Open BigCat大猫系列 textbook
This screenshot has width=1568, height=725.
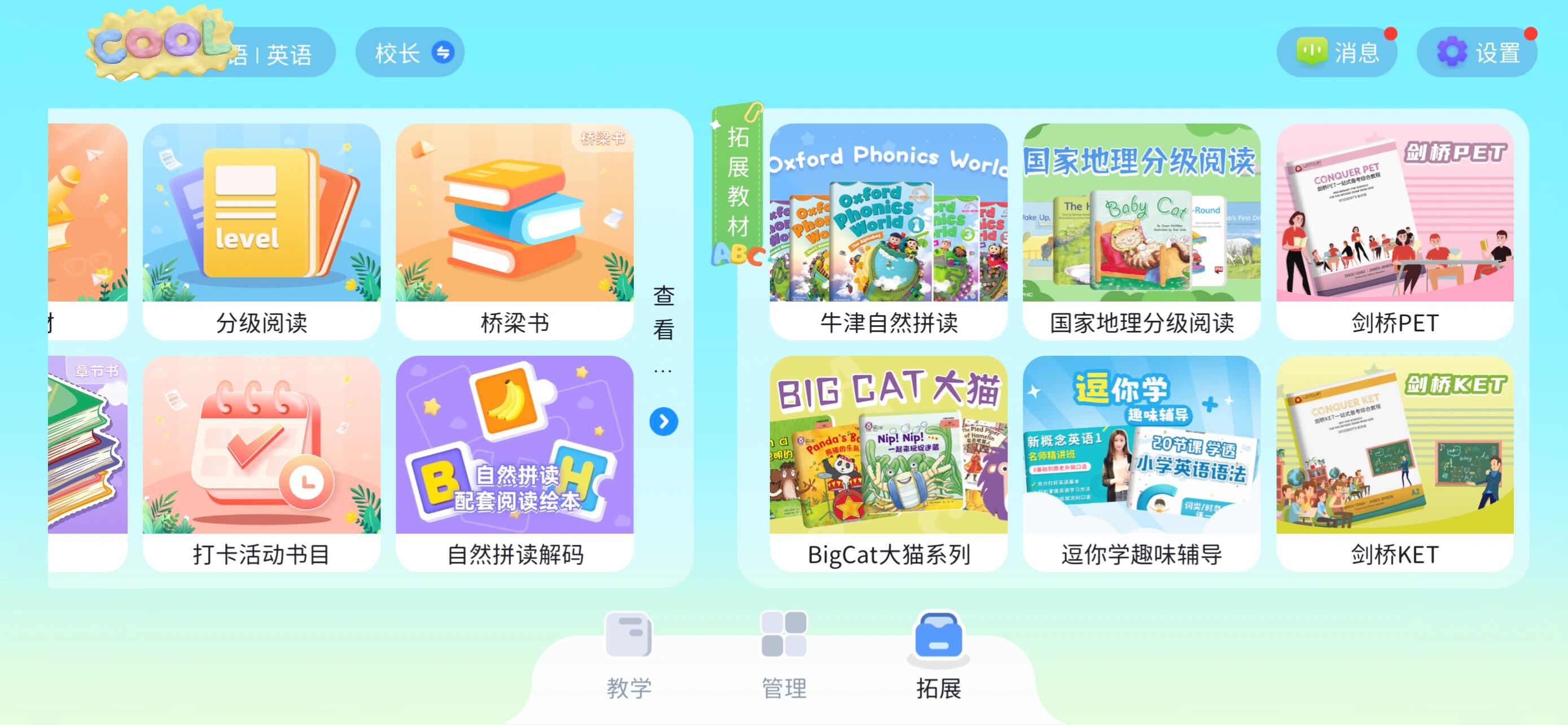click(888, 462)
